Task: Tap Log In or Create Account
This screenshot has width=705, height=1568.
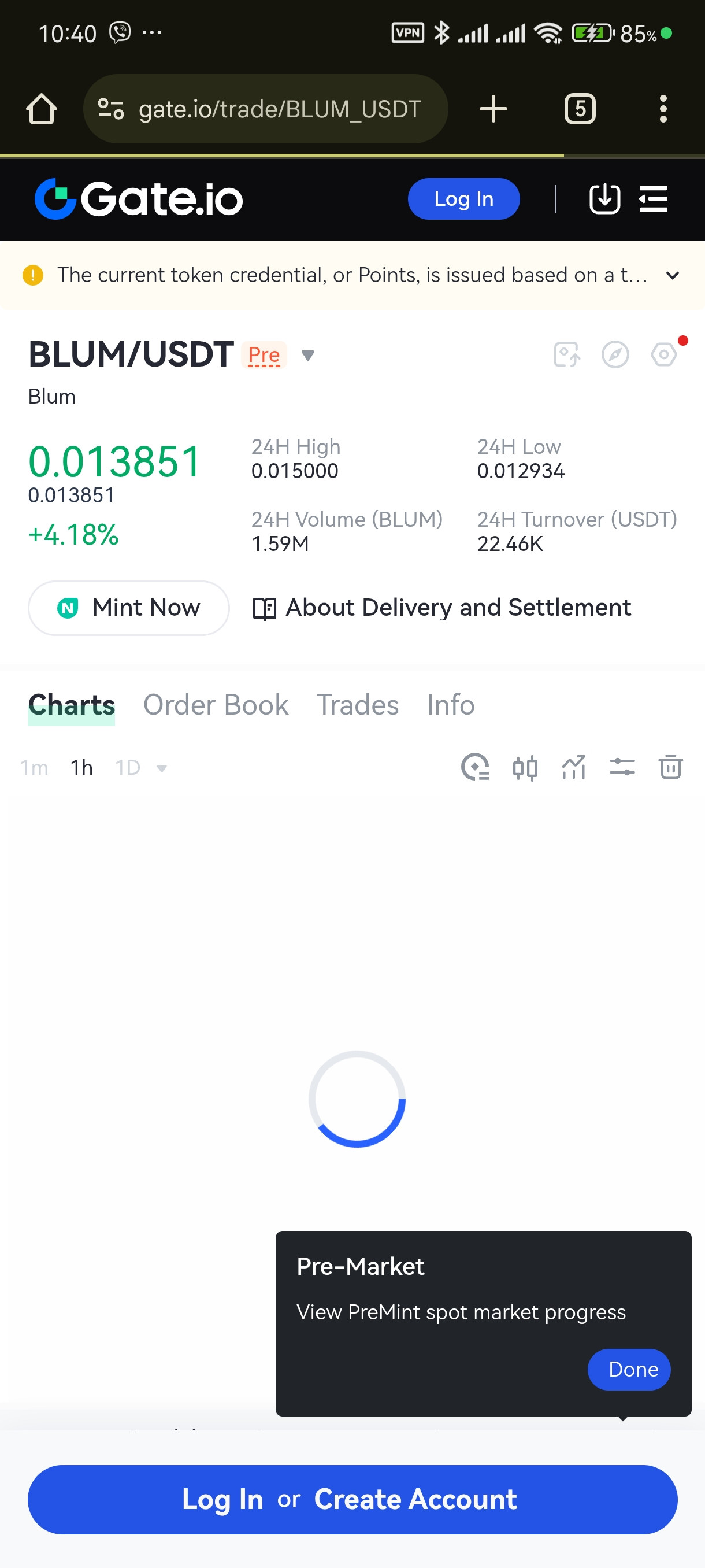Action: coord(352,1500)
